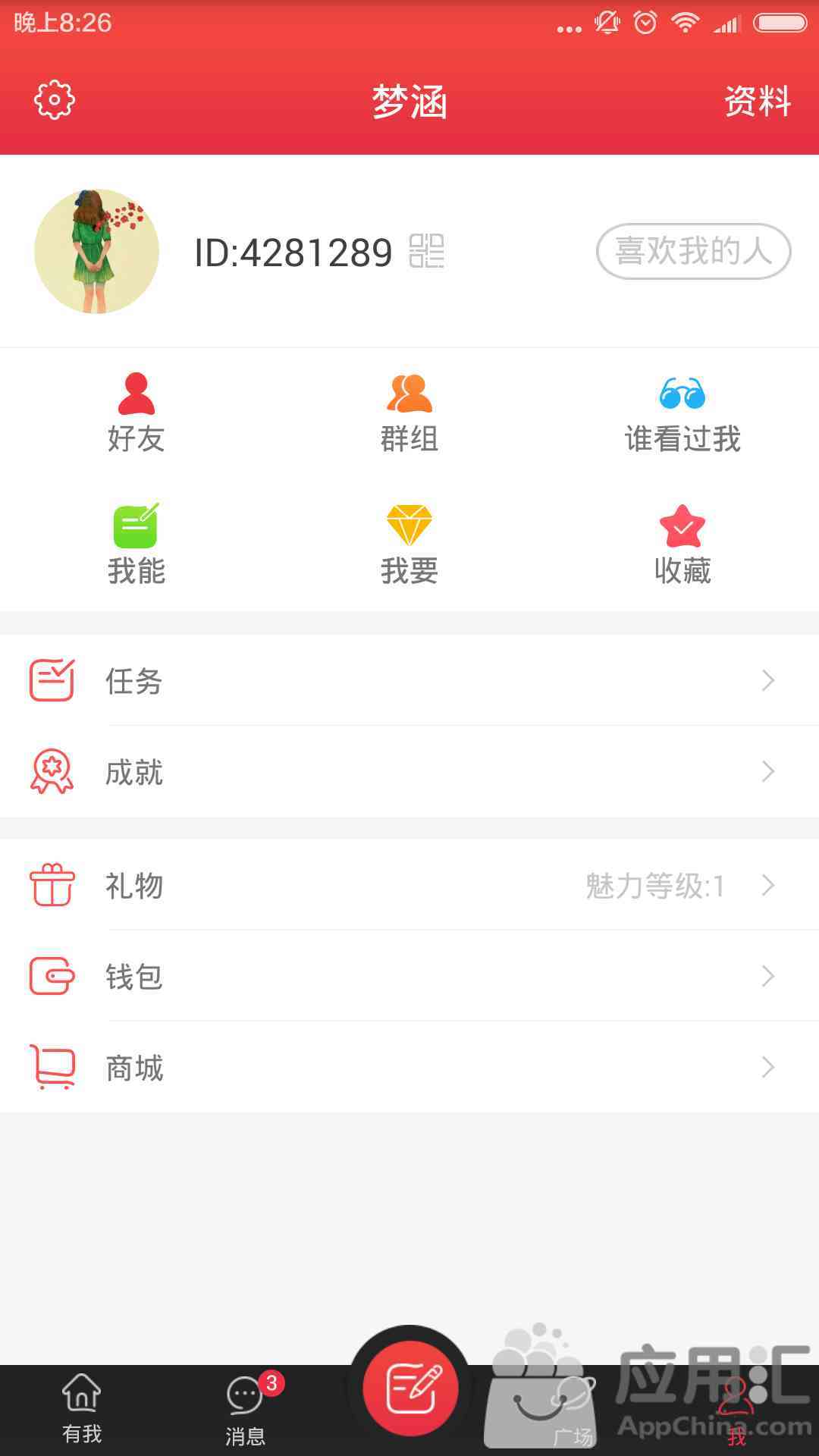Image resolution: width=819 pixels, height=1456 pixels.
Task: Switch to the 有我 home tab
Action: pyautogui.click(x=82, y=1409)
